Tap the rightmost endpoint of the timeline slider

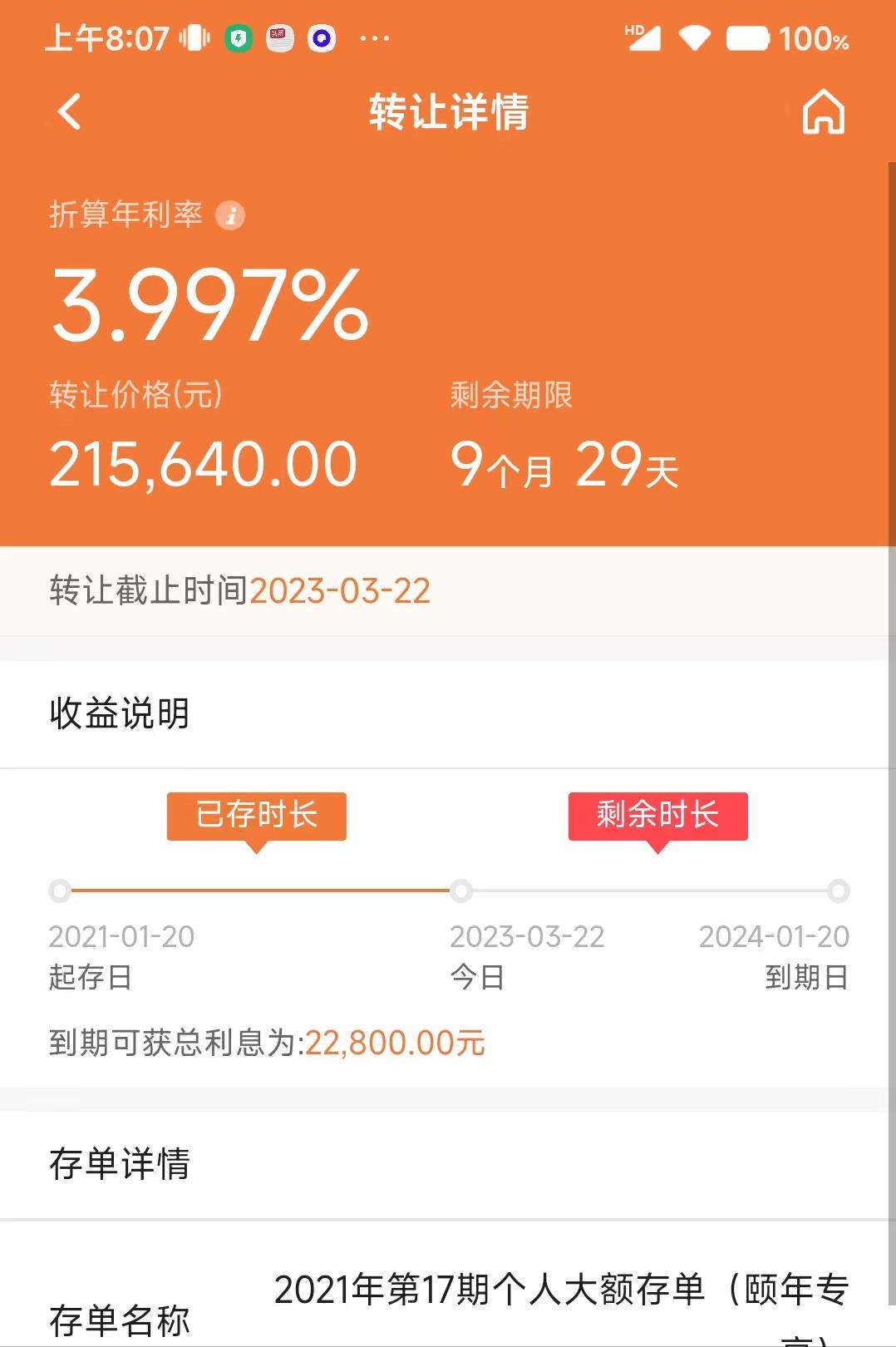pos(838,891)
